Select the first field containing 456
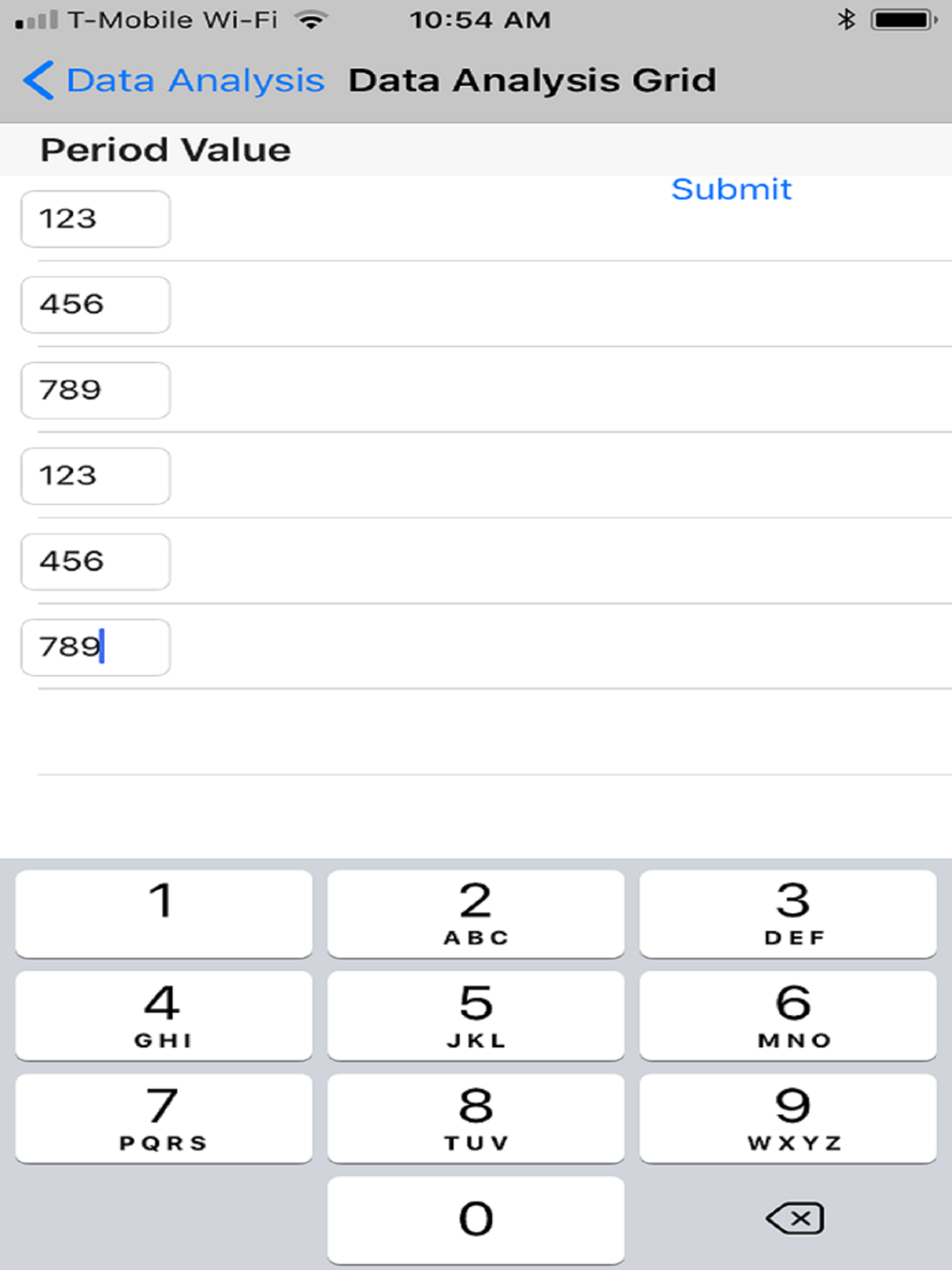This screenshot has width=952, height=1270. (x=95, y=305)
